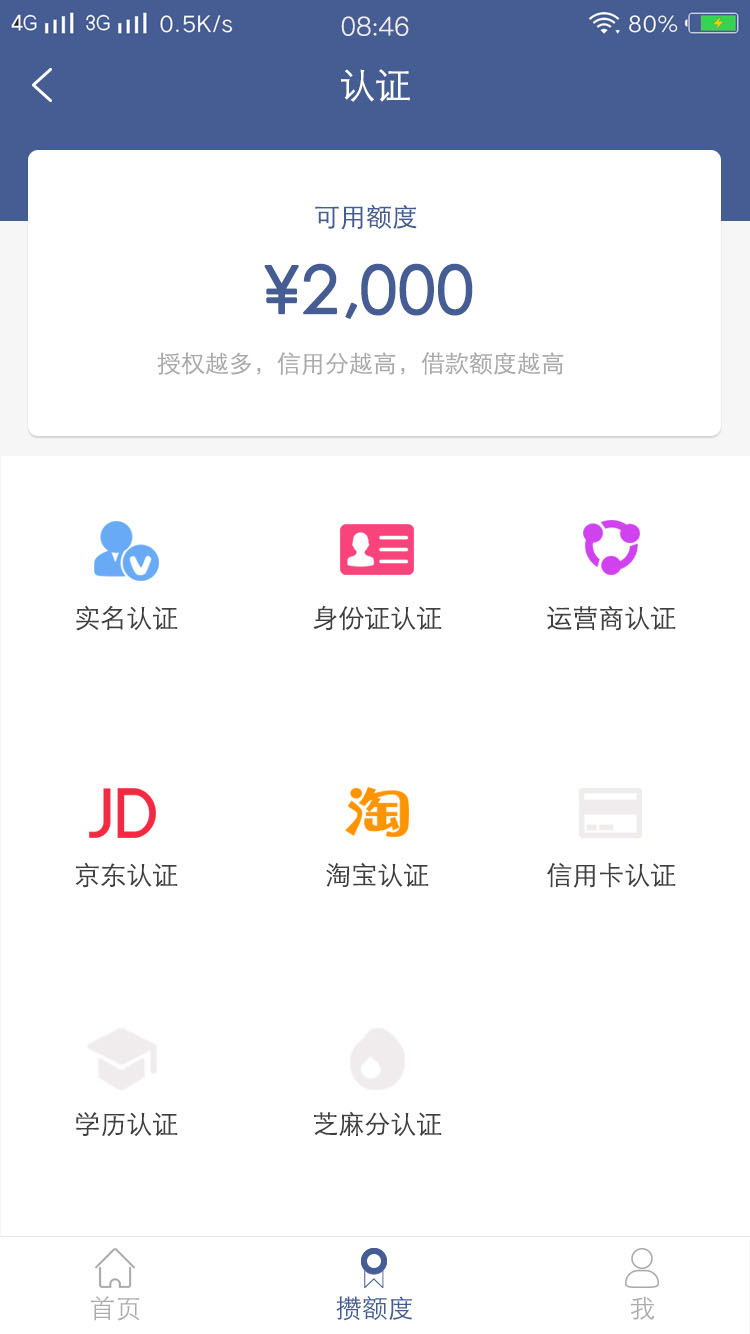Select 芝麻分认证 Sesame score verification
This screenshot has height=1334, width=750.
coord(377,1083)
